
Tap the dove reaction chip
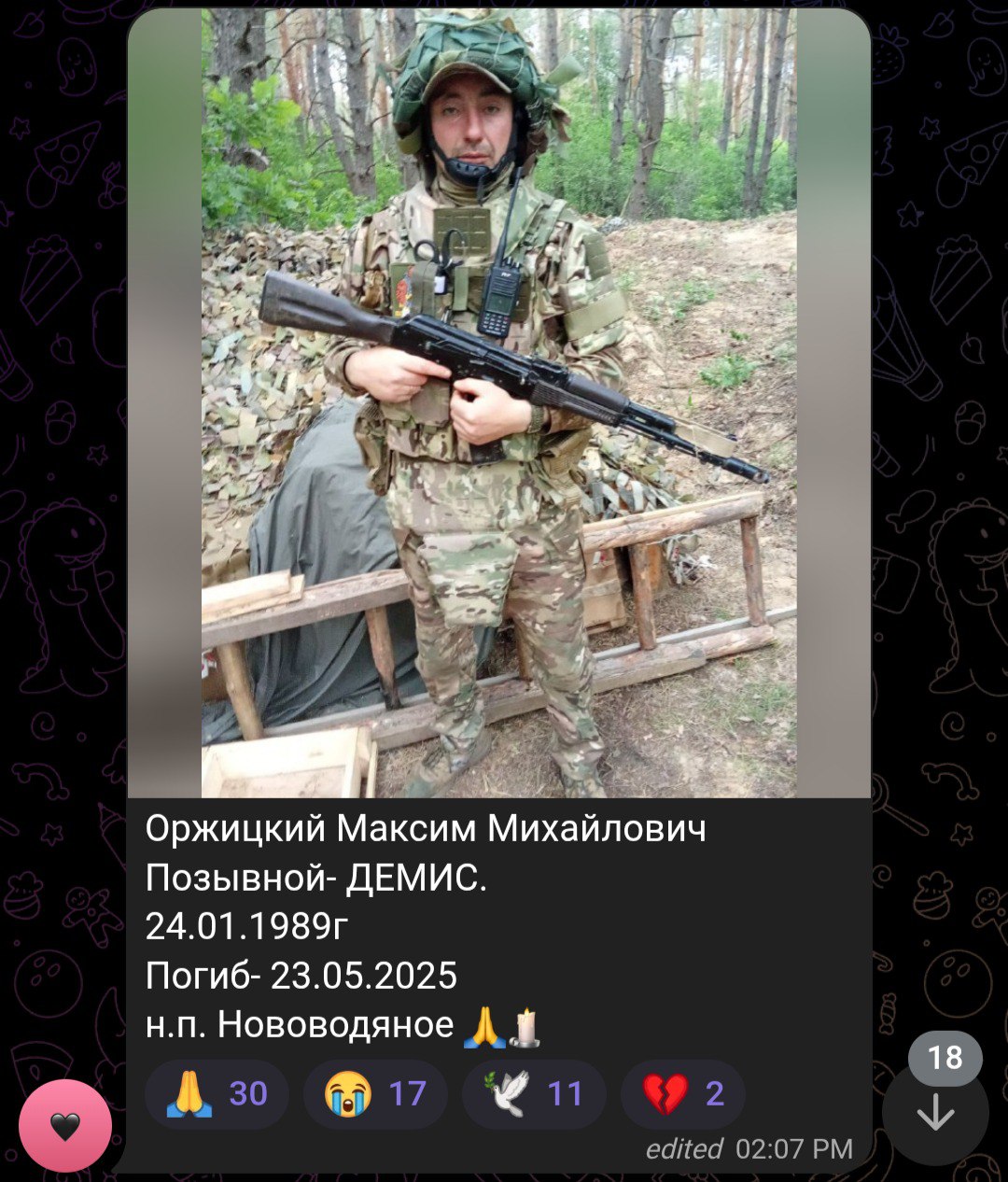[534, 1093]
